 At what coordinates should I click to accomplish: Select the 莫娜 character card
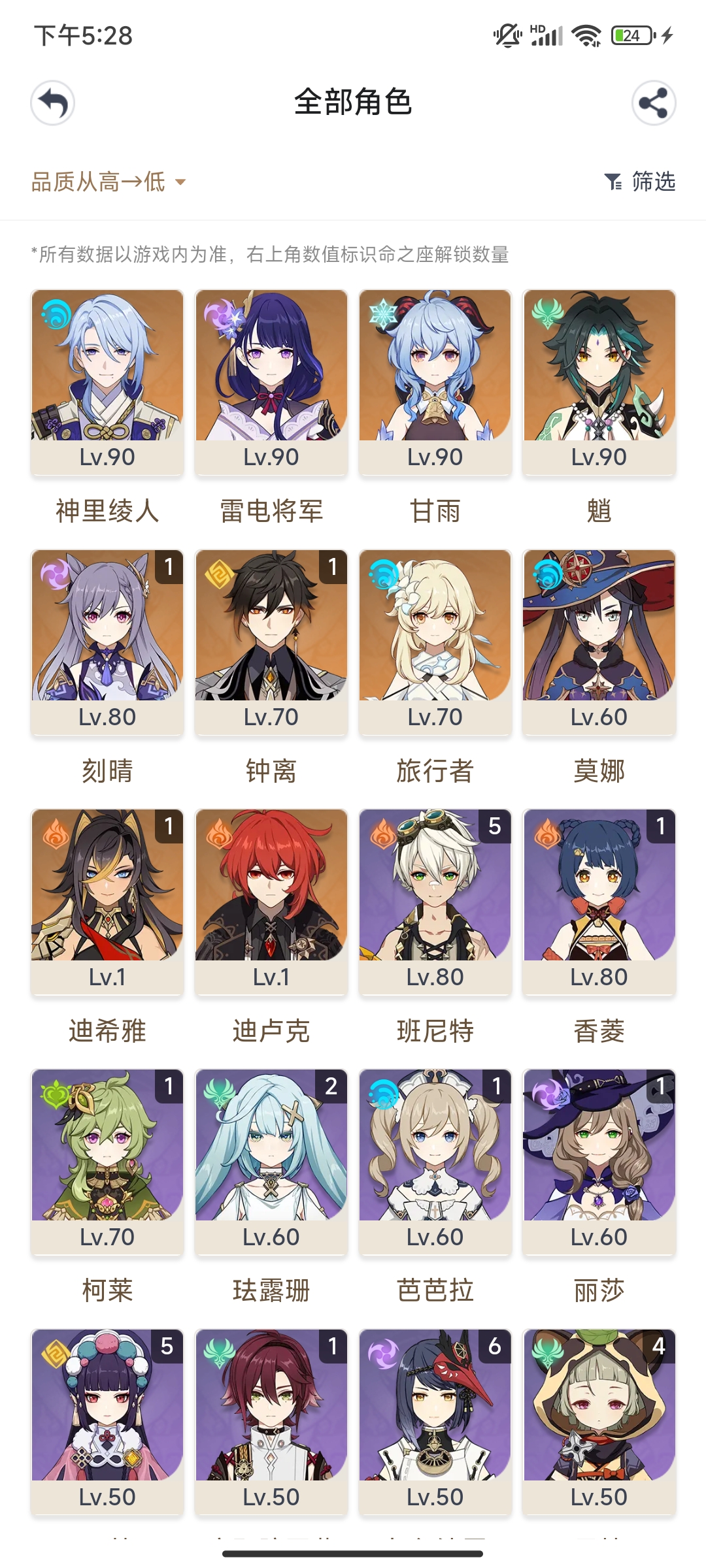[599, 642]
